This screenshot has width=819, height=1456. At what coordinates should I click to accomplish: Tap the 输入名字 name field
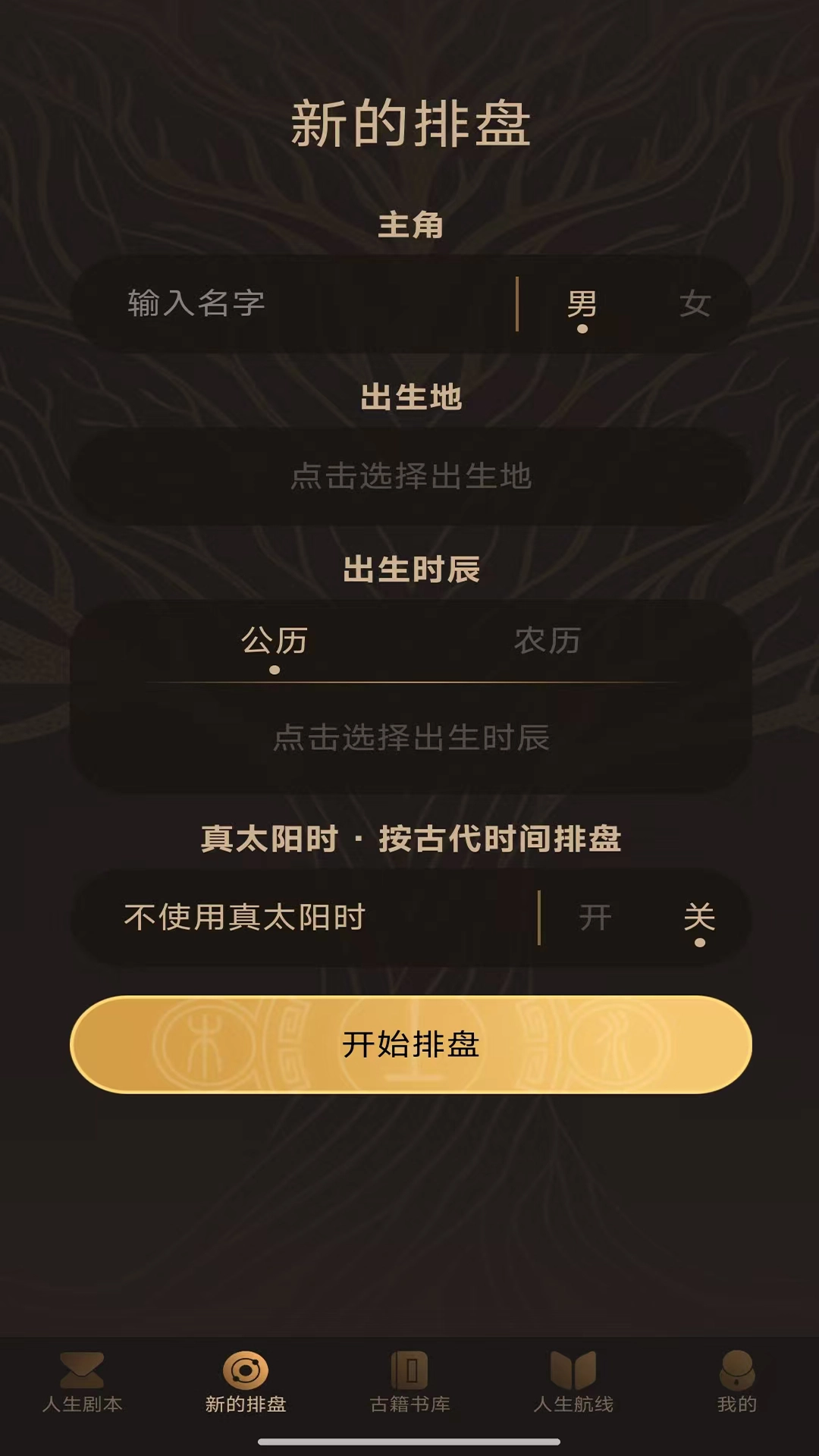[303, 304]
